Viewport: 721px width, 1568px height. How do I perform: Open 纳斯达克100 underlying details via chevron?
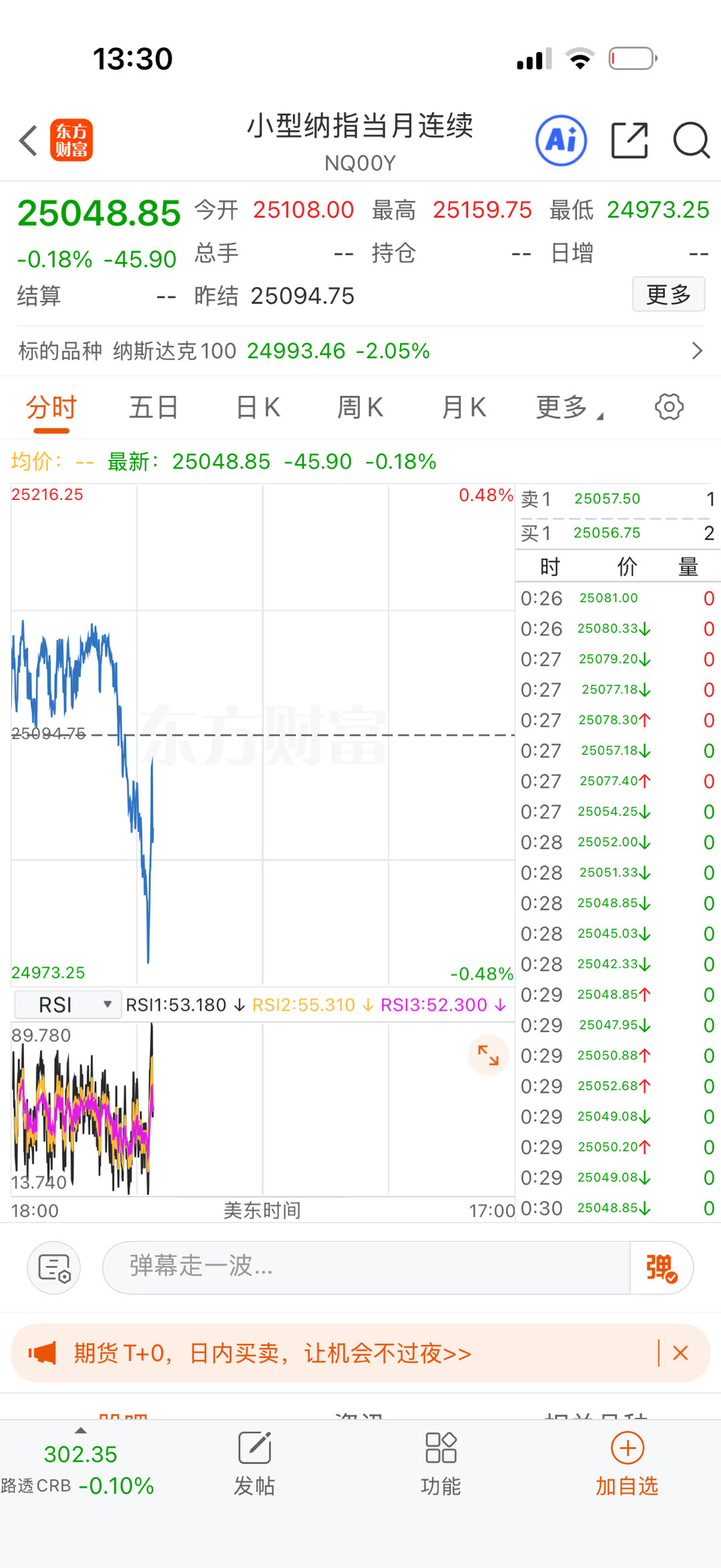pyautogui.click(x=697, y=351)
